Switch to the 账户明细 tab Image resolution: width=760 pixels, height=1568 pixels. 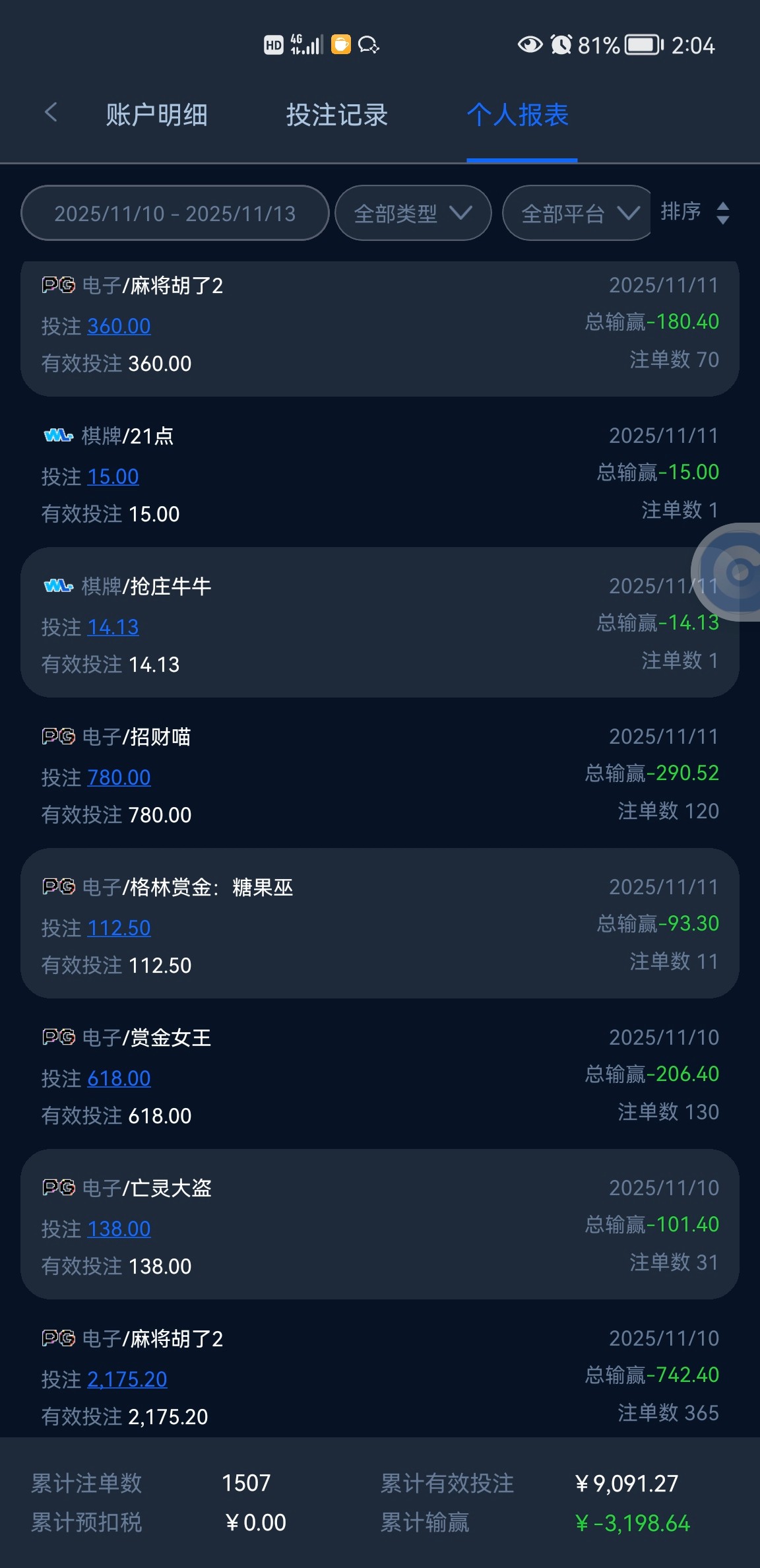(x=156, y=115)
